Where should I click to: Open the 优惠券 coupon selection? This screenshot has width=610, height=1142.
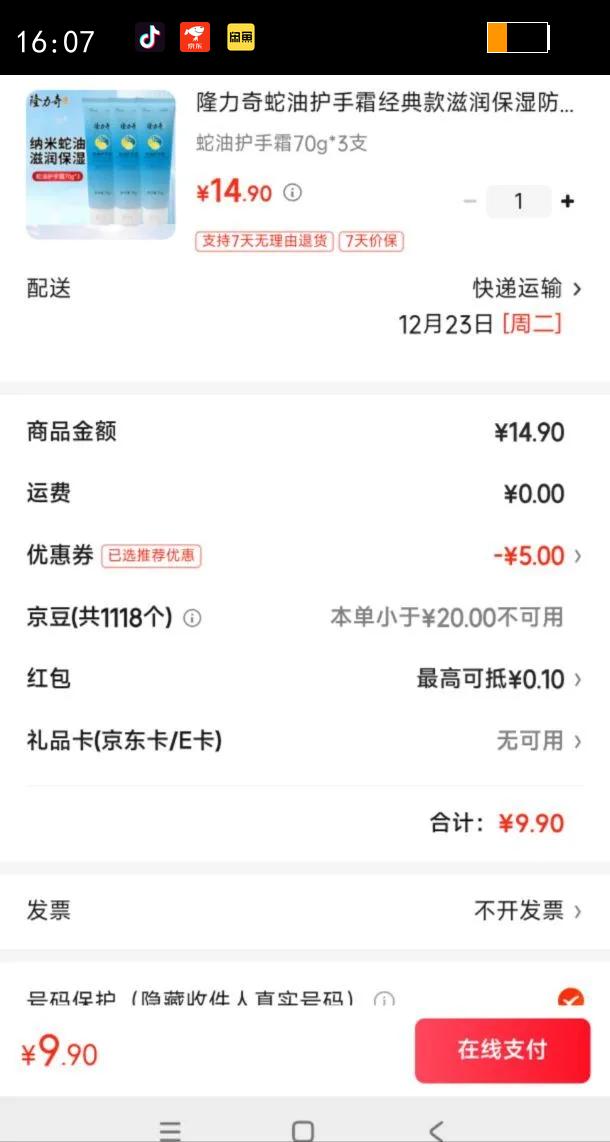(x=536, y=556)
